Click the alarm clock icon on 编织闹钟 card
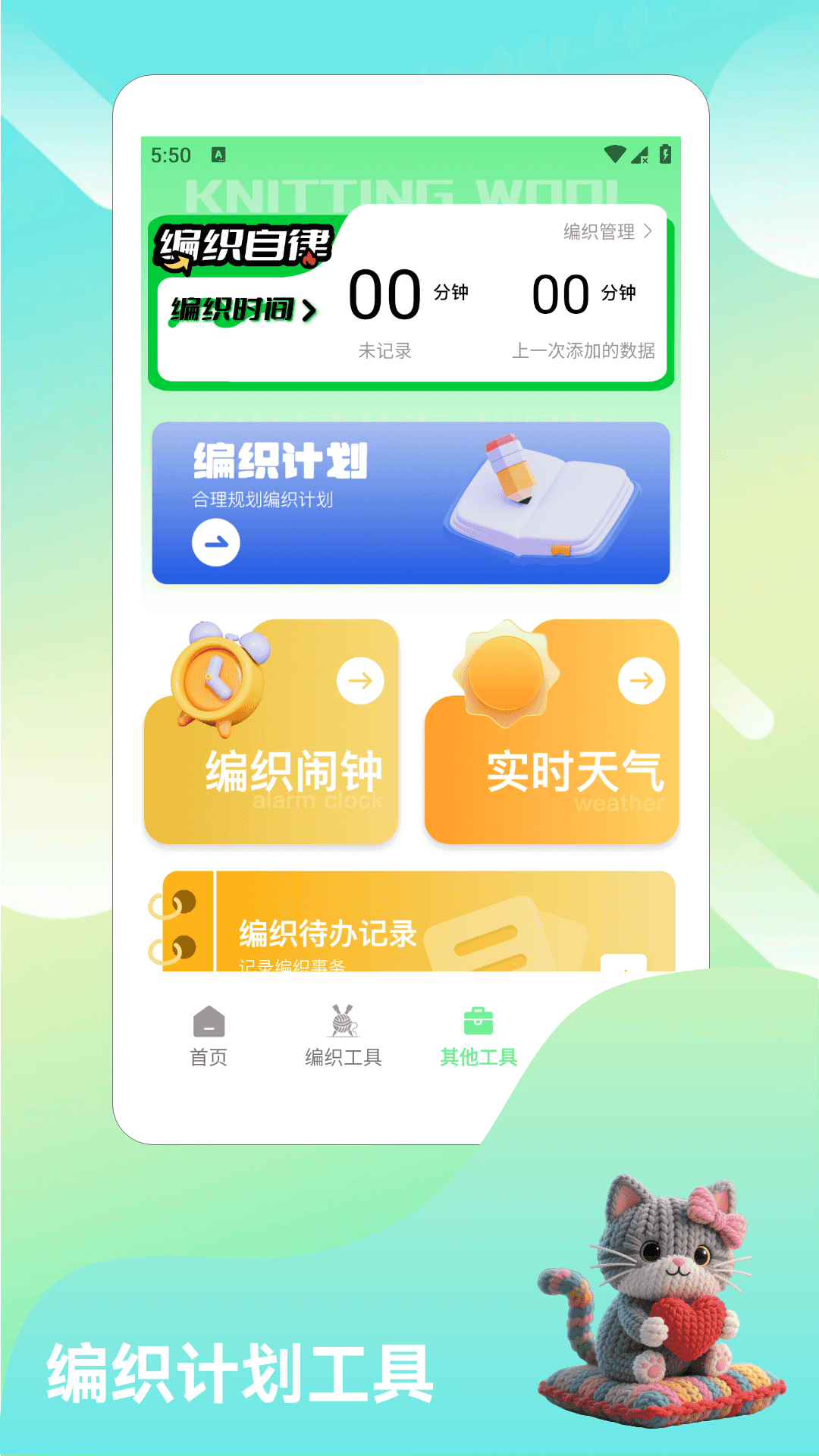 220,677
